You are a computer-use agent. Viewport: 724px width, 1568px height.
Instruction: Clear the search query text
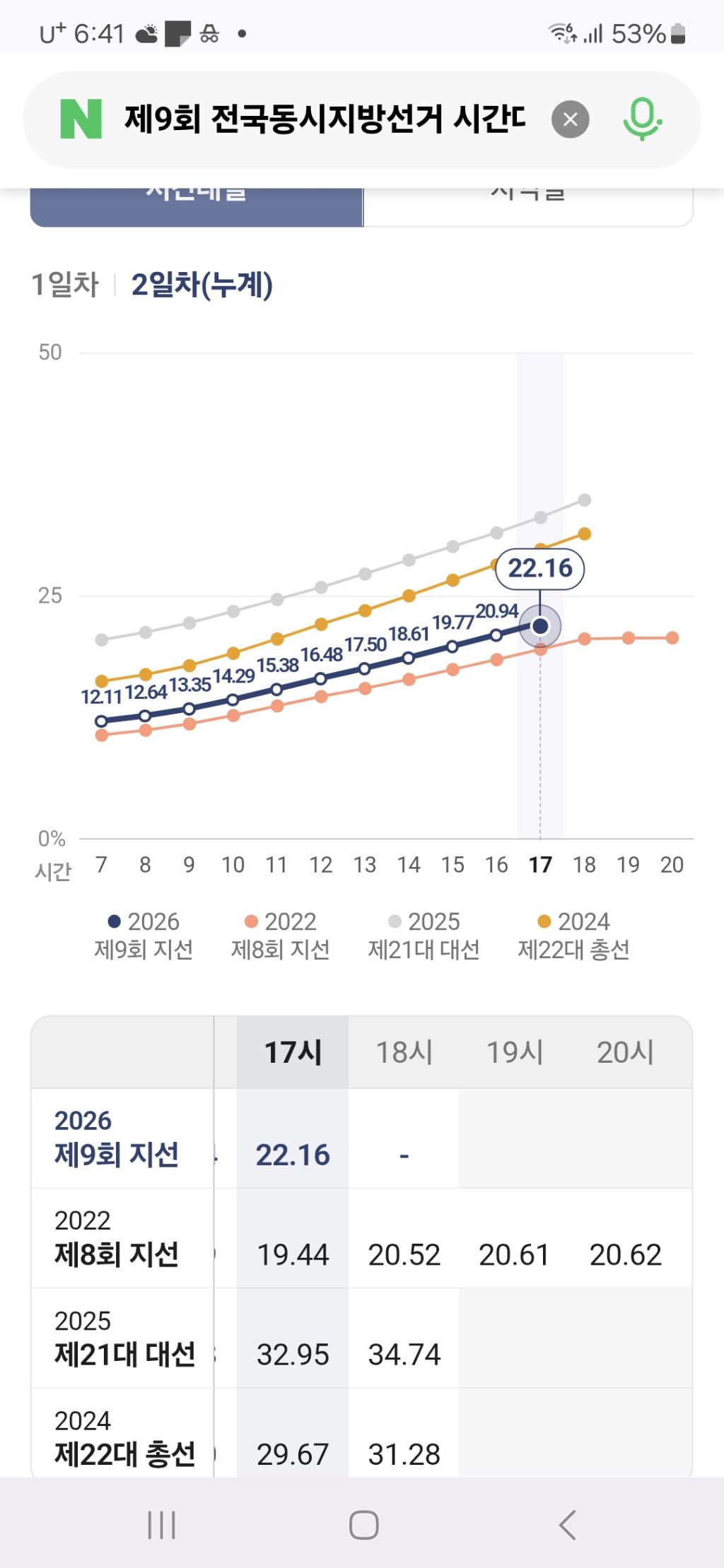571,119
